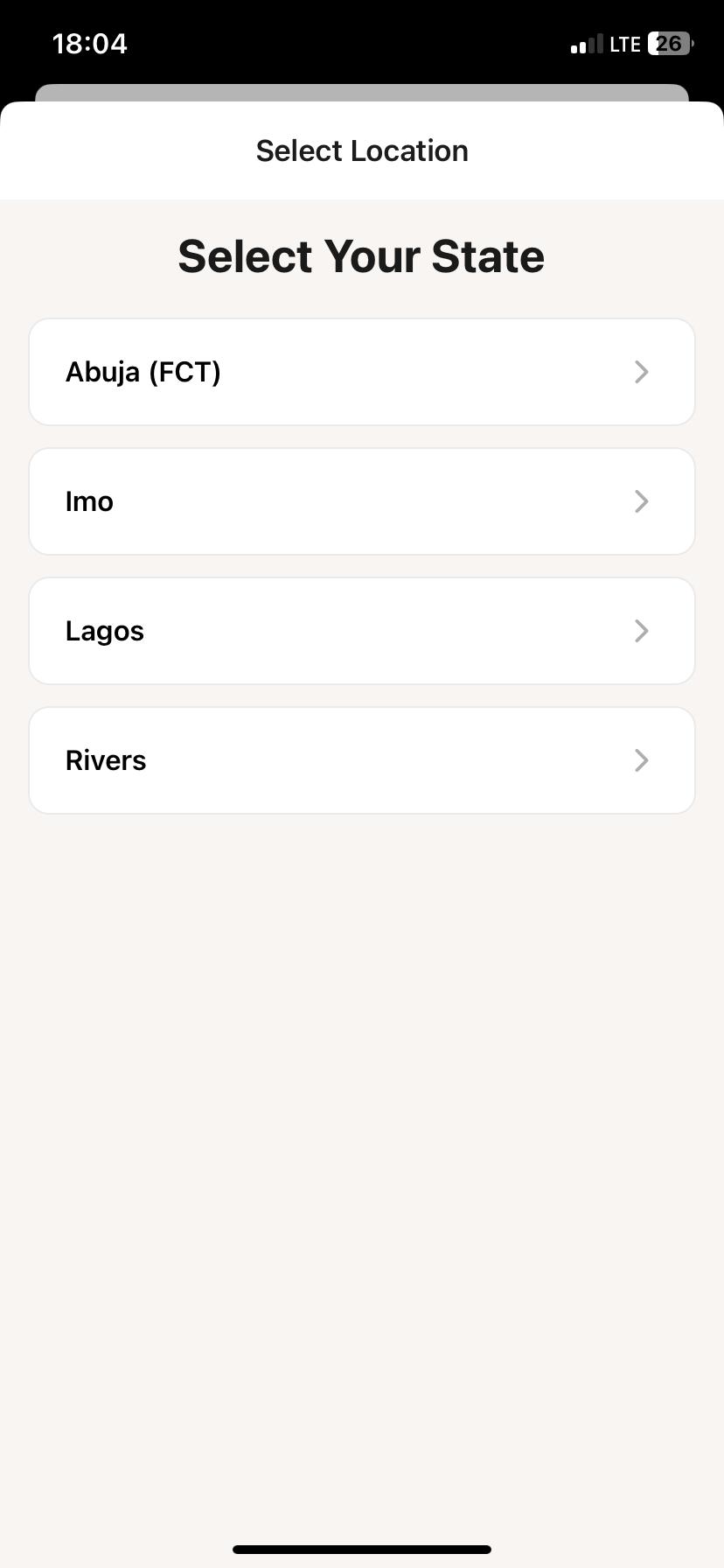
Task: Choose Imo from the state list
Action: pos(361,501)
